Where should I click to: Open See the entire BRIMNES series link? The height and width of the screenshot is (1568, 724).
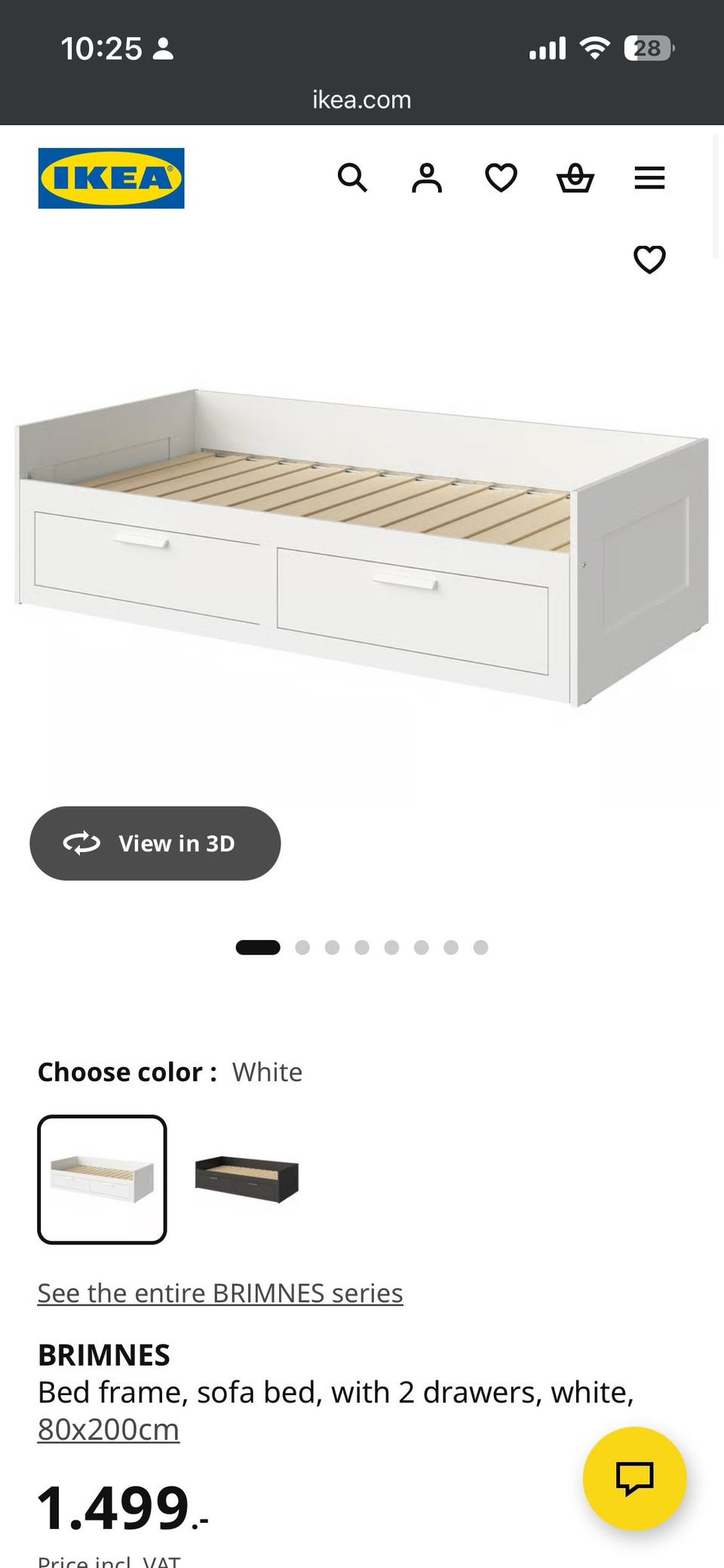pyautogui.click(x=220, y=1293)
